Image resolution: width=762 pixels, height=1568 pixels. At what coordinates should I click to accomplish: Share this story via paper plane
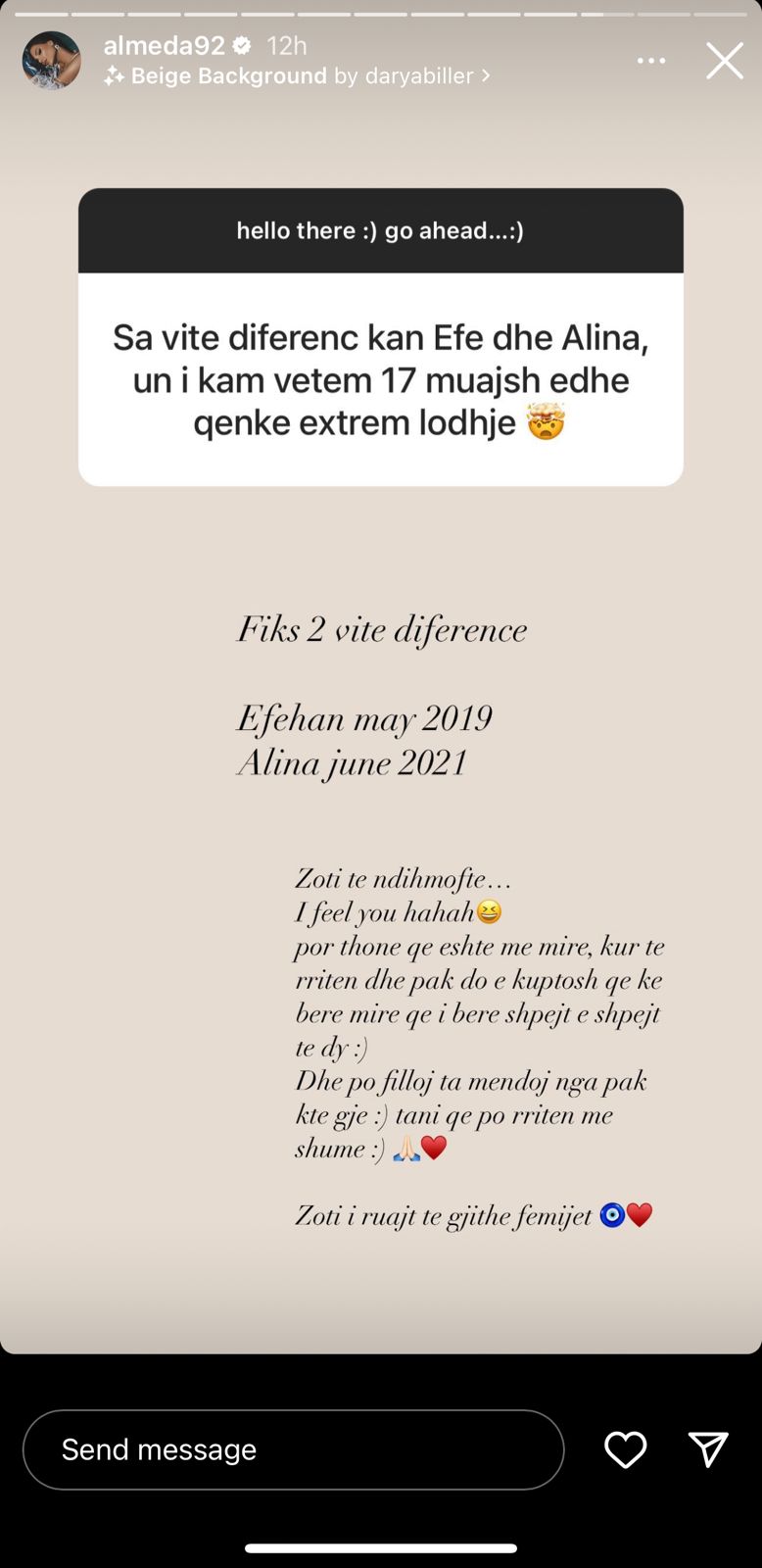pyautogui.click(x=707, y=1449)
